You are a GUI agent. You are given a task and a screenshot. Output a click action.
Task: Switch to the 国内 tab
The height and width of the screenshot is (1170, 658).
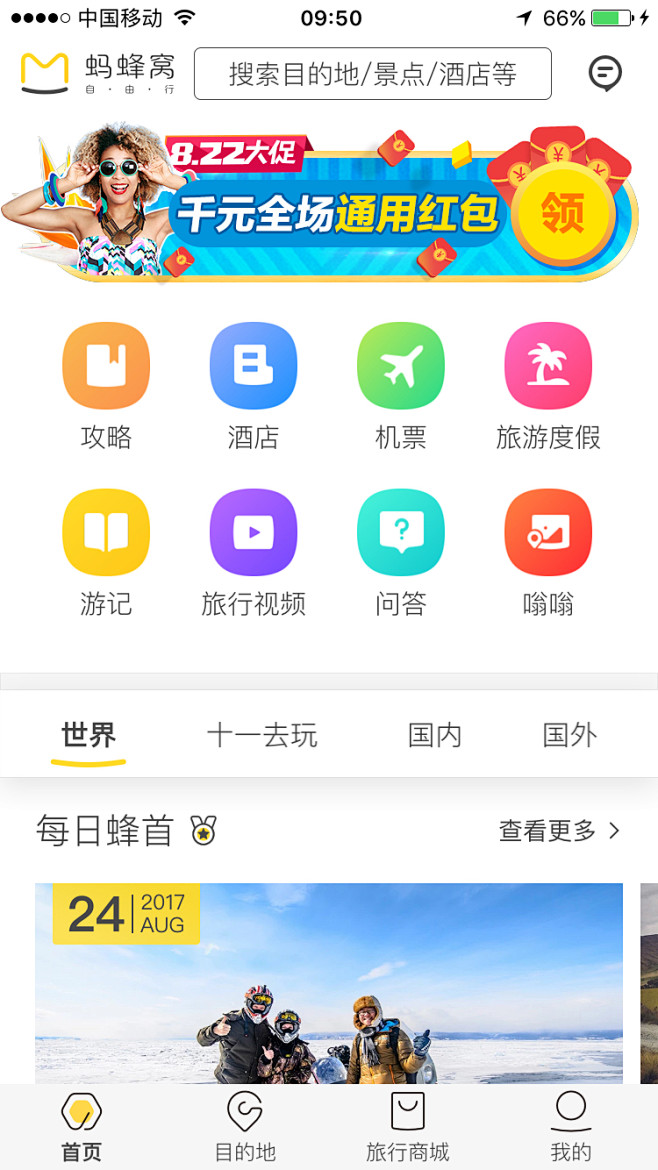click(x=435, y=736)
